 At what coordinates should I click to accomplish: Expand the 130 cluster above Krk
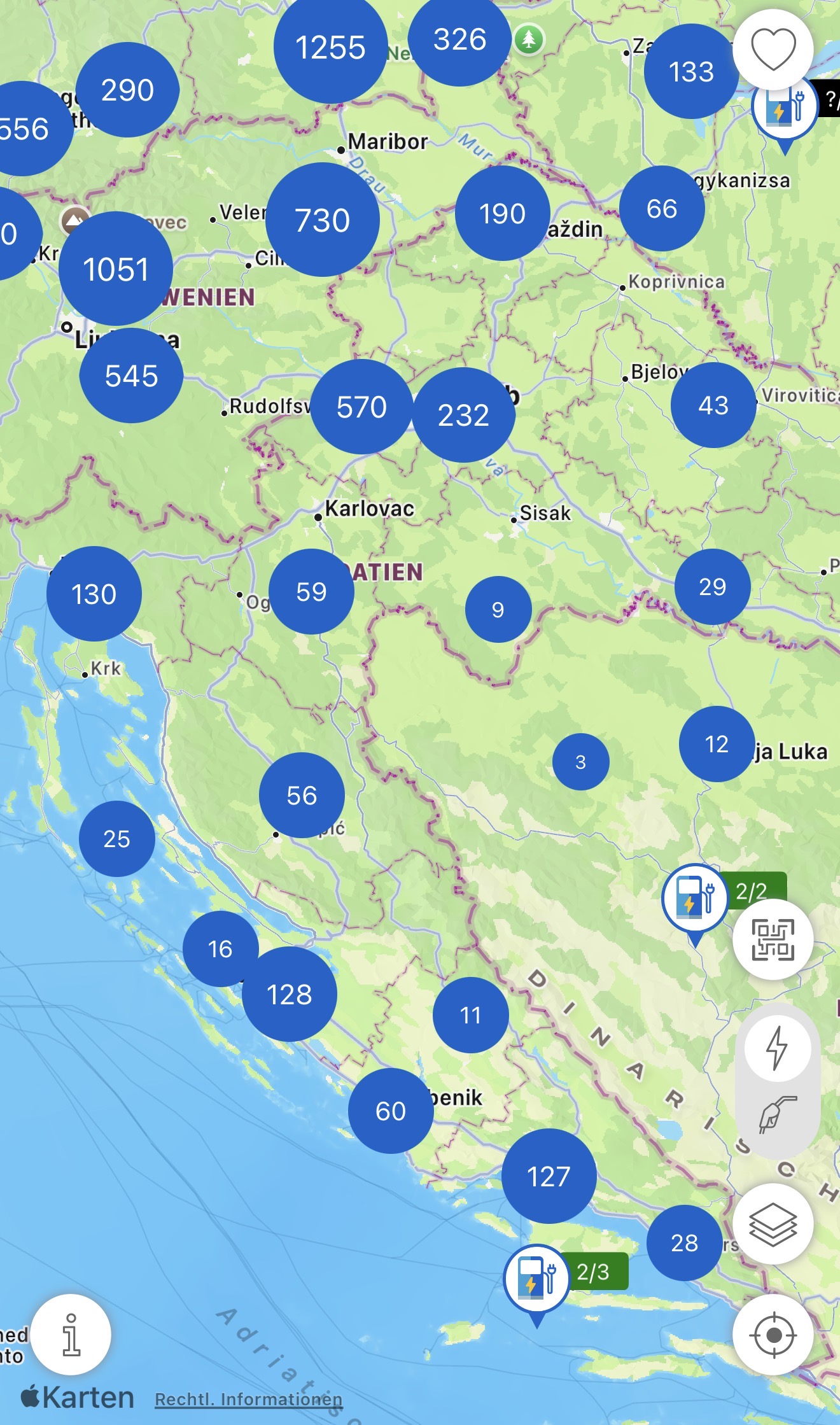pos(94,594)
